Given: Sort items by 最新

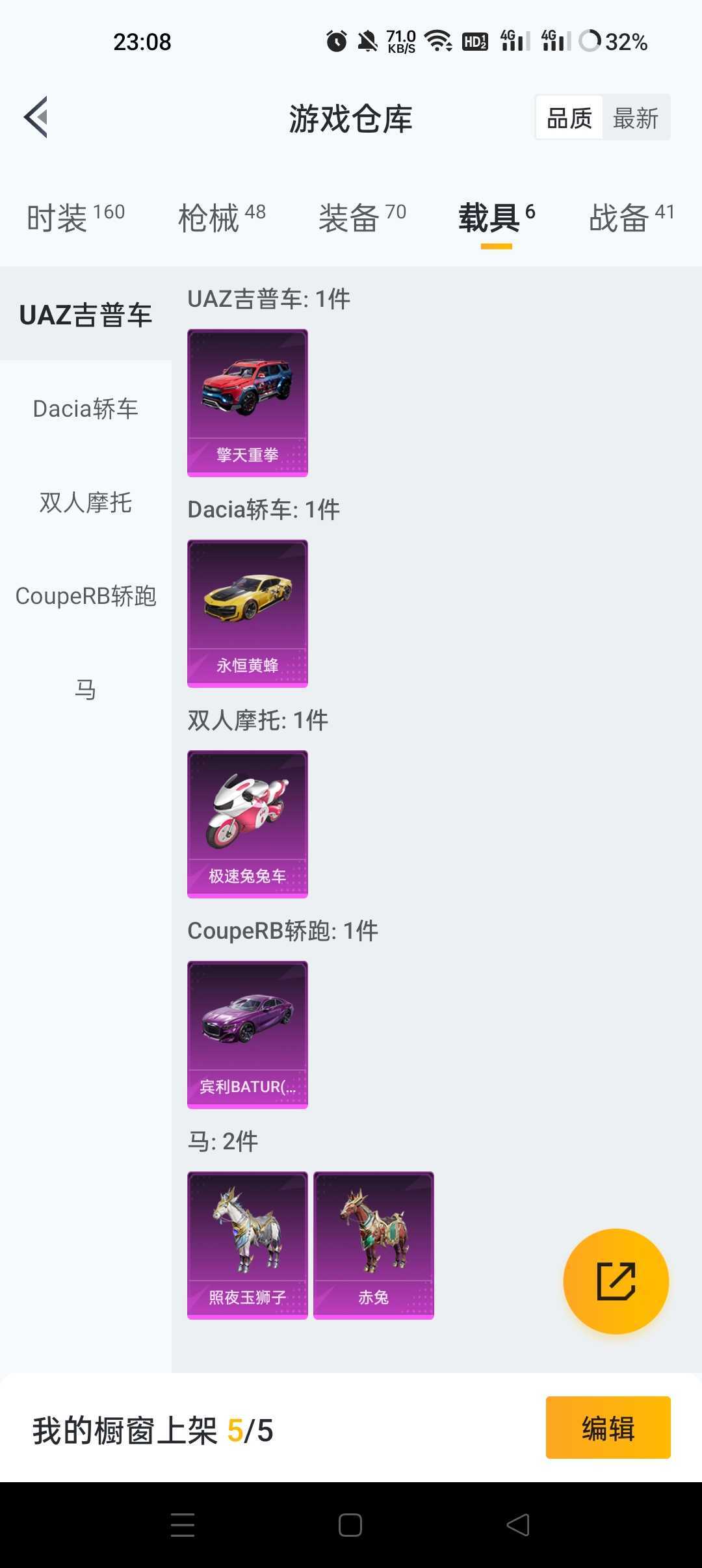Looking at the screenshot, I should coord(635,118).
